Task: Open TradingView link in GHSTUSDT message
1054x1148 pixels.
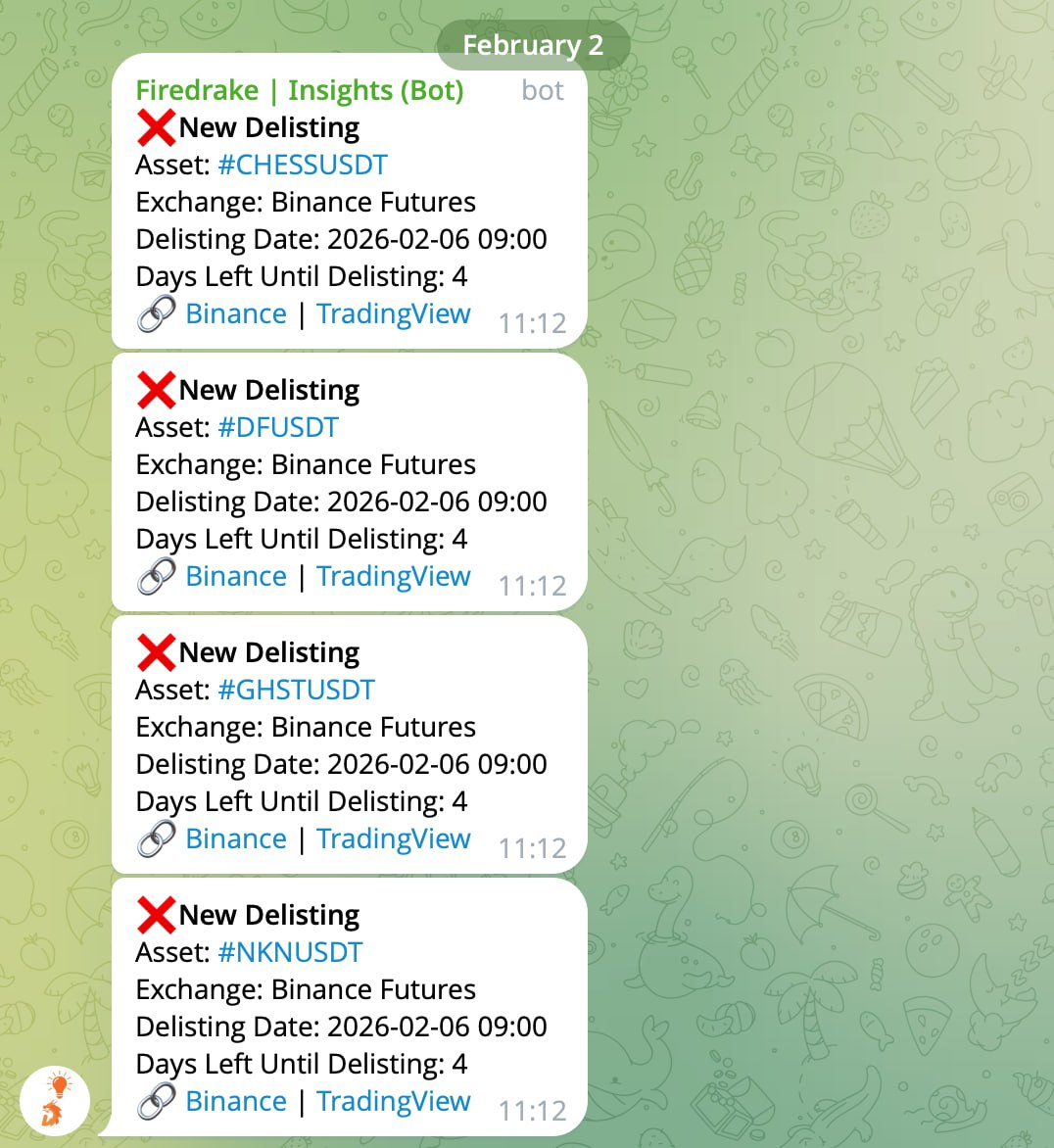Action: point(393,839)
